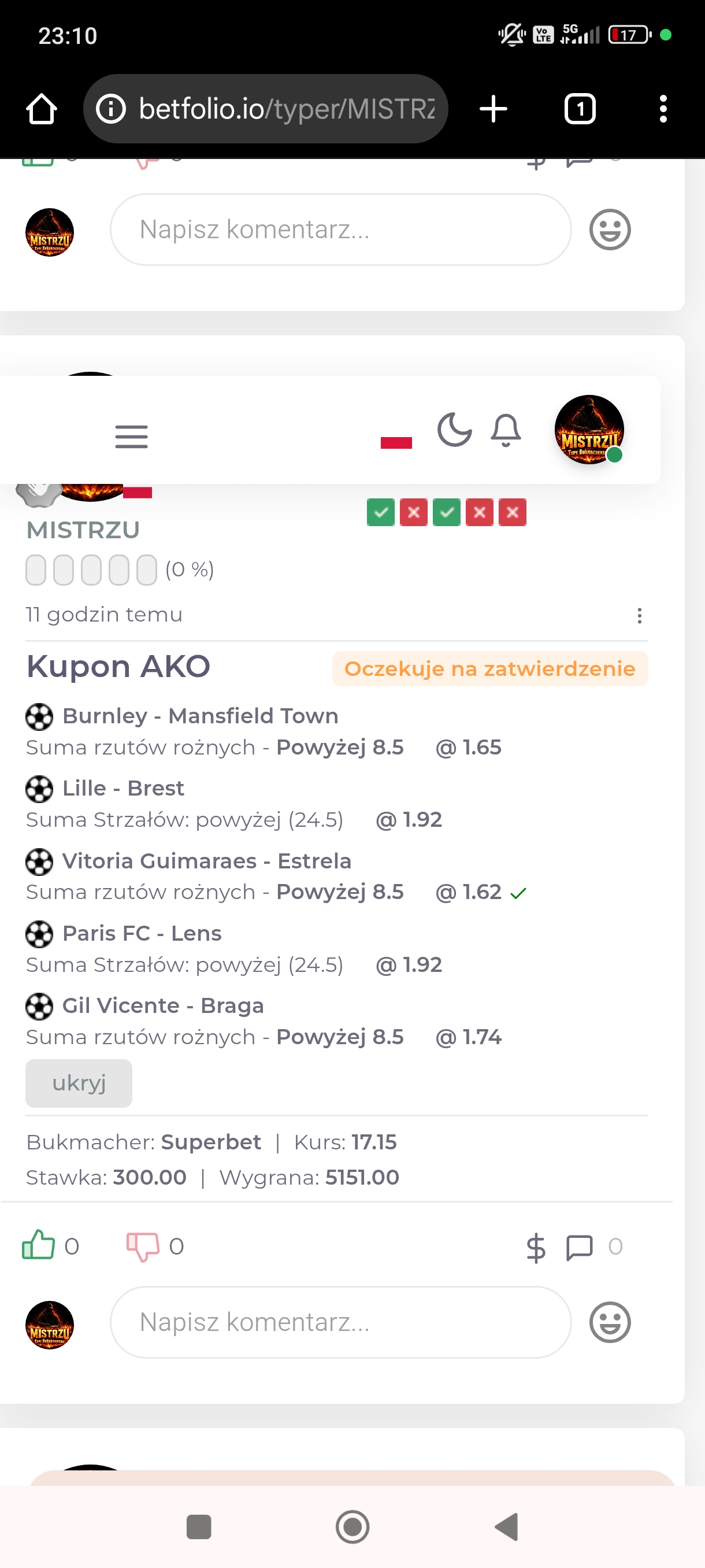Hide coupon details with the ukryj button
The image size is (705, 1568).
(x=79, y=1083)
